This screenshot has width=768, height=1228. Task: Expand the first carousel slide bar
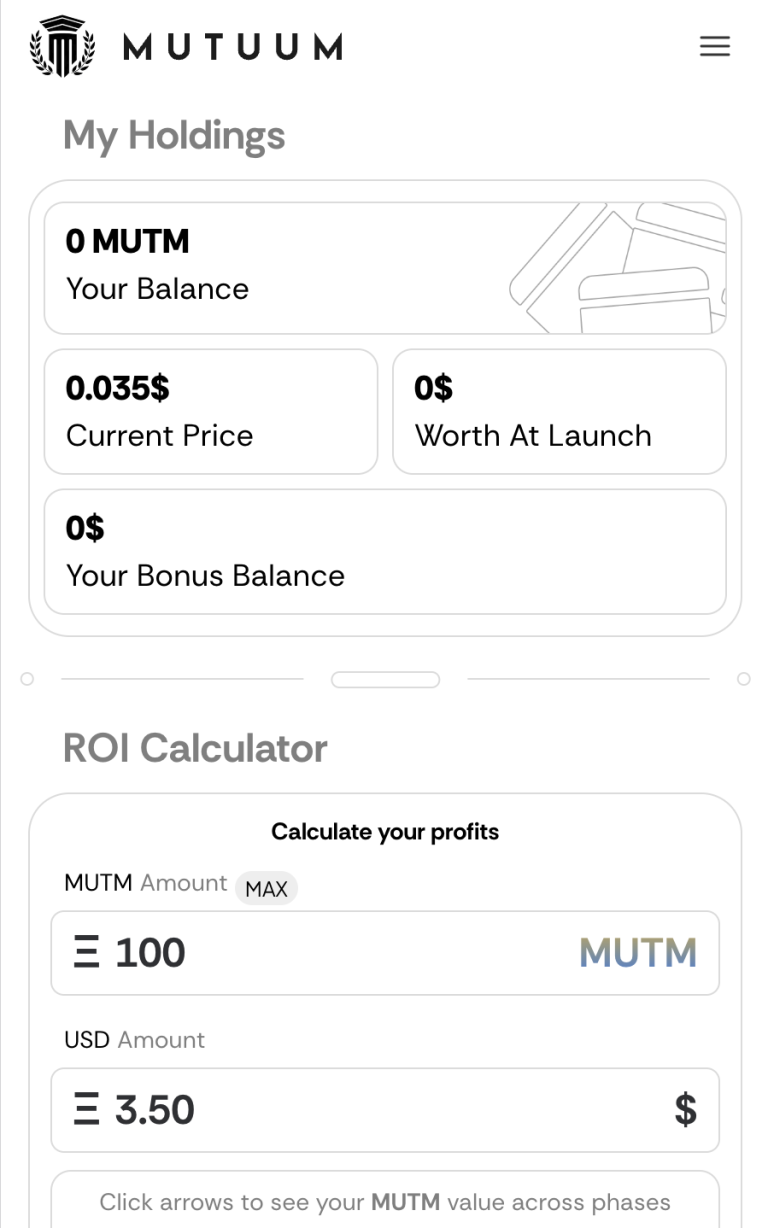pyautogui.click(x=182, y=678)
